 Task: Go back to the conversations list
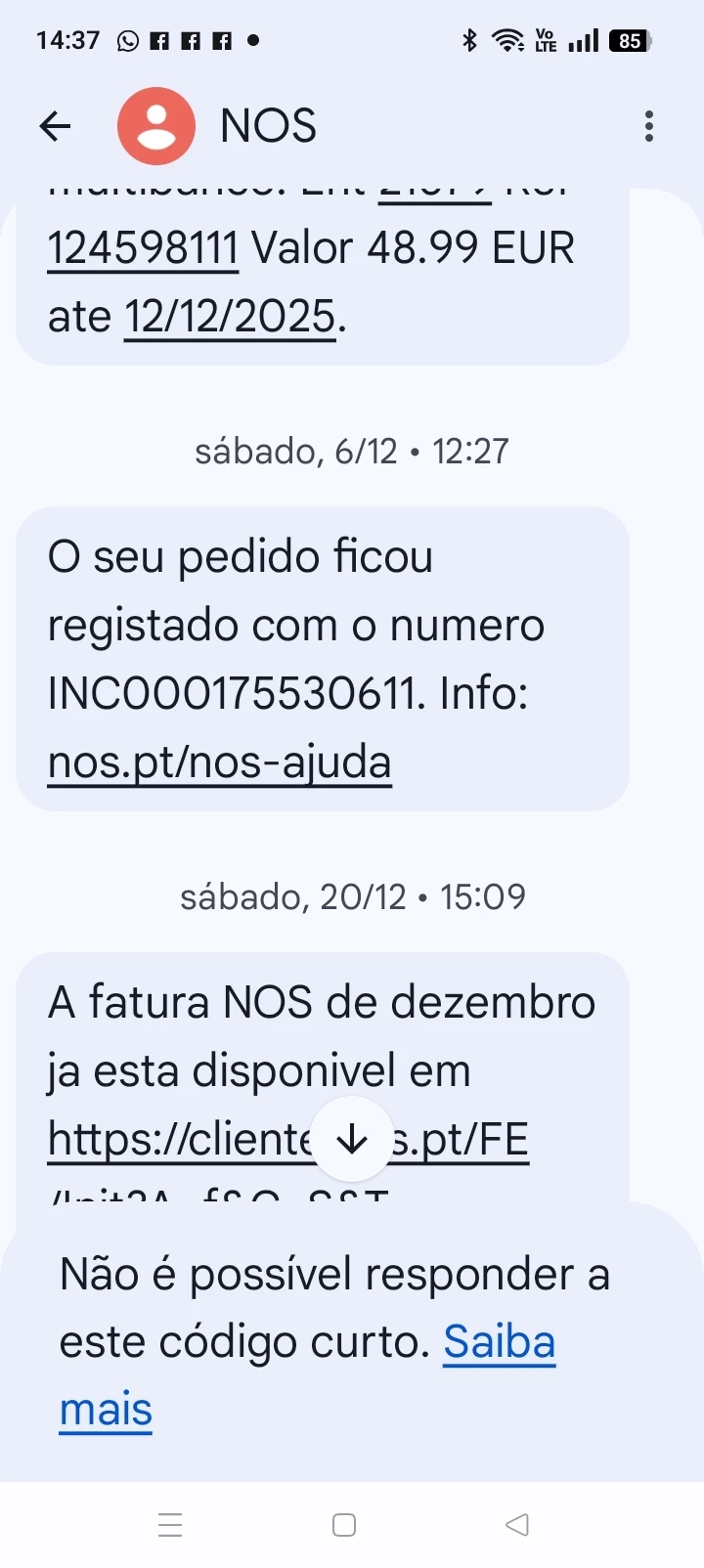point(56,126)
